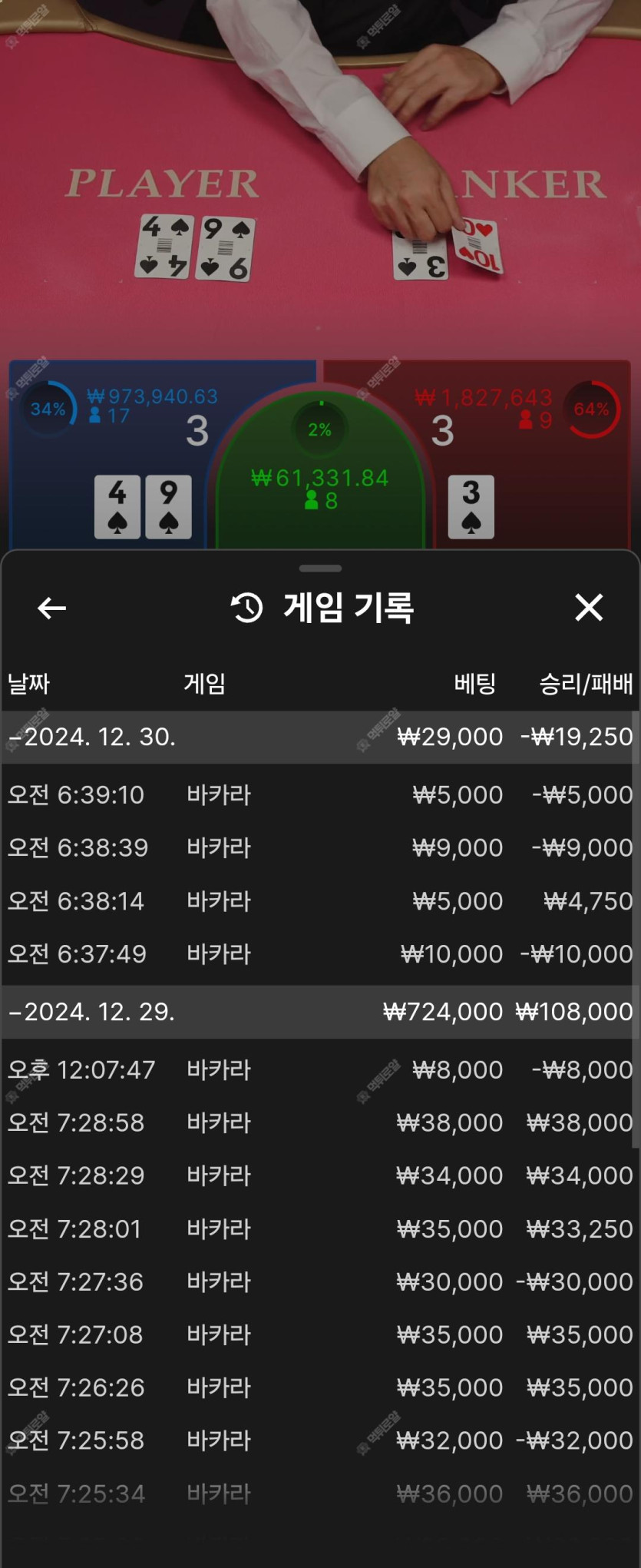Open the 오후 12:07:47 바카라 record
This screenshot has width=641, height=1568.
(319, 1069)
